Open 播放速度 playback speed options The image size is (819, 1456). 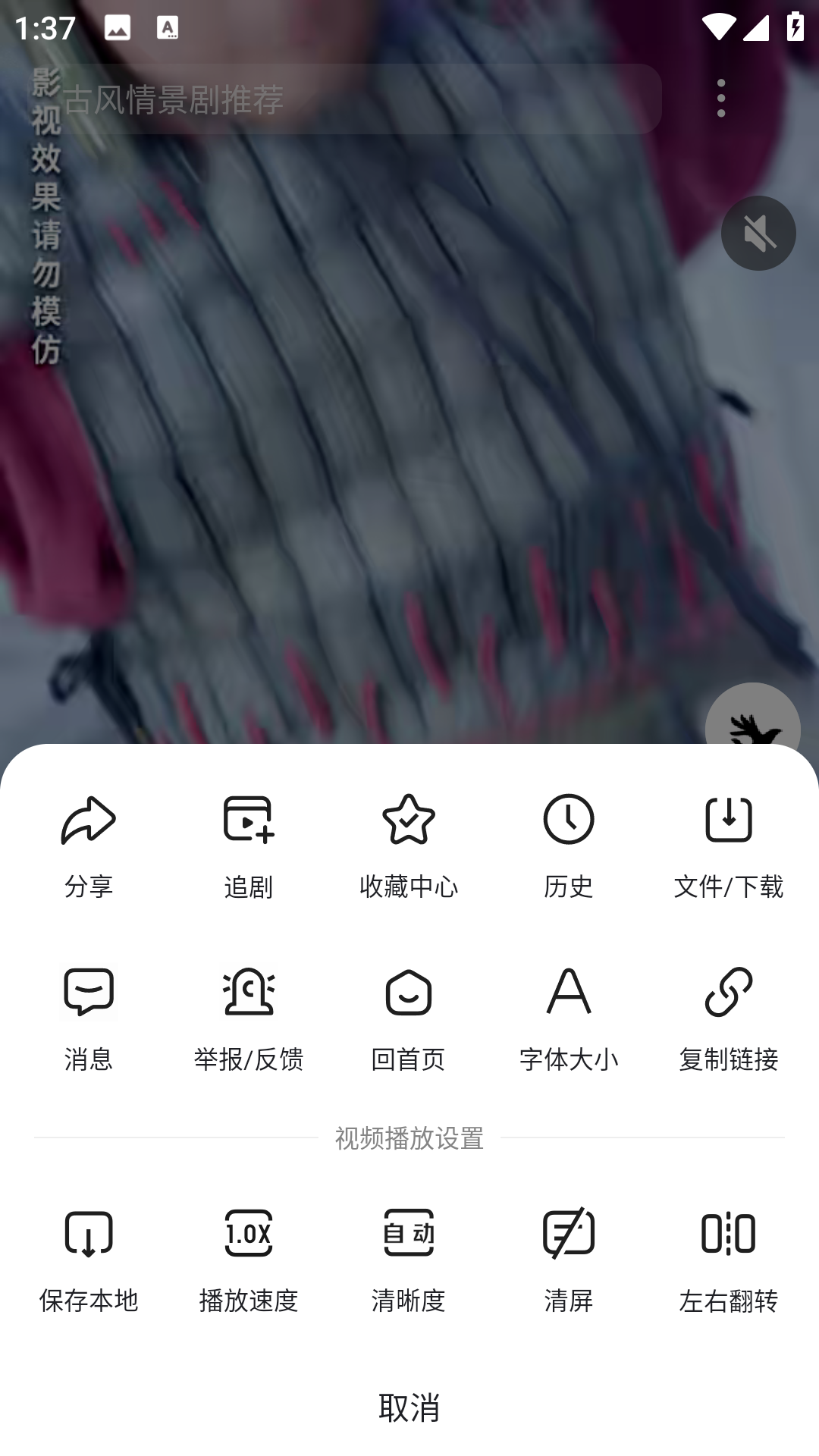[x=249, y=1259]
